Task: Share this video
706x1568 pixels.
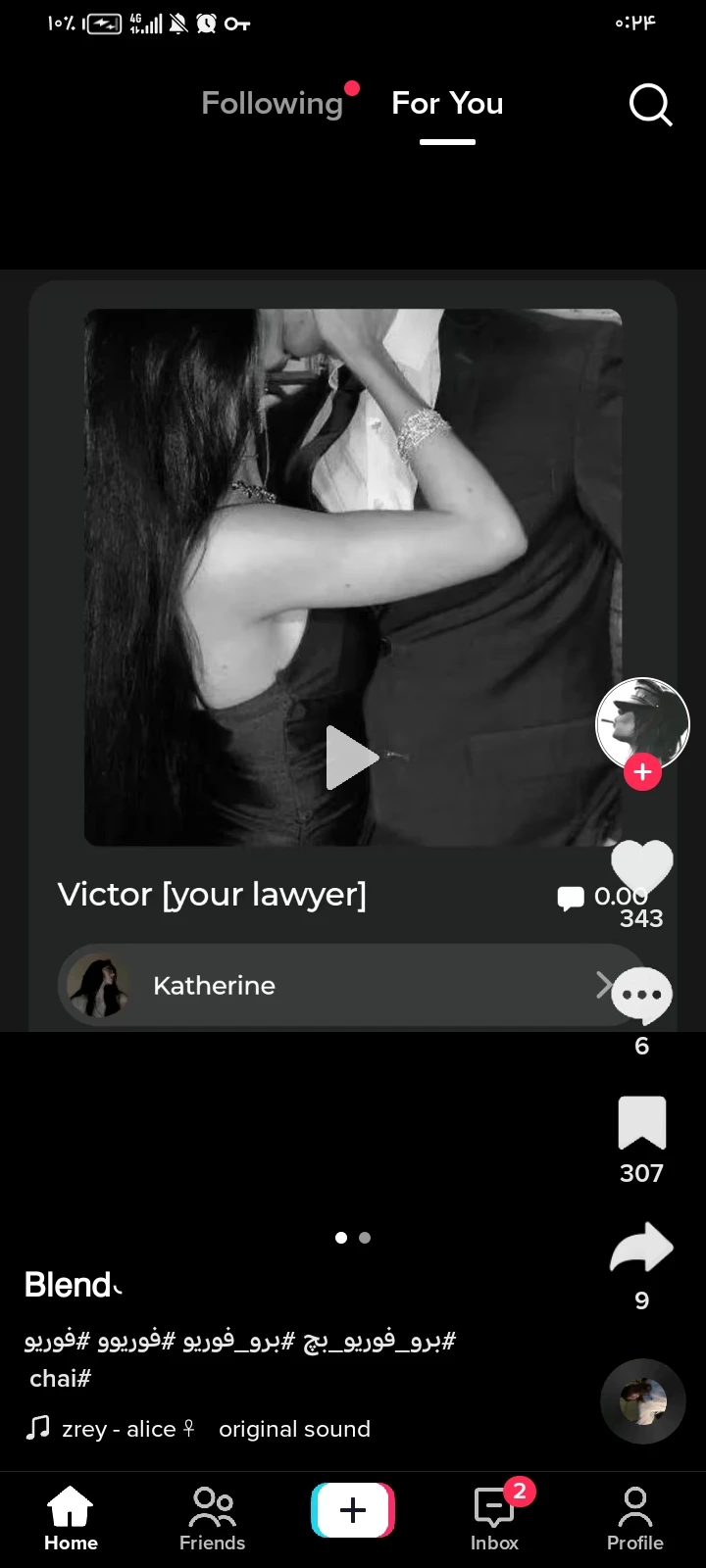Action: [x=641, y=1249]
